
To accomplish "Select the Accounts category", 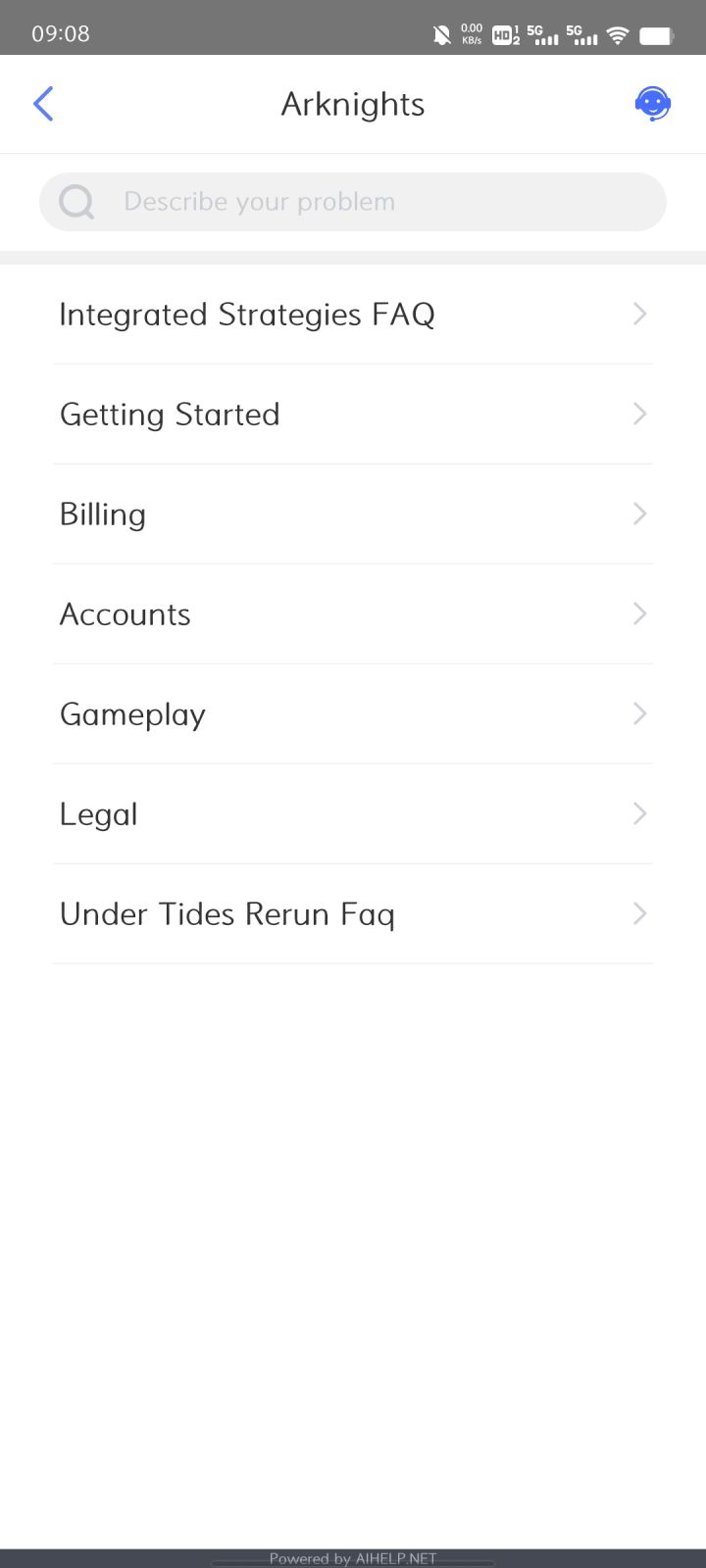I will (x=353, y=614).
